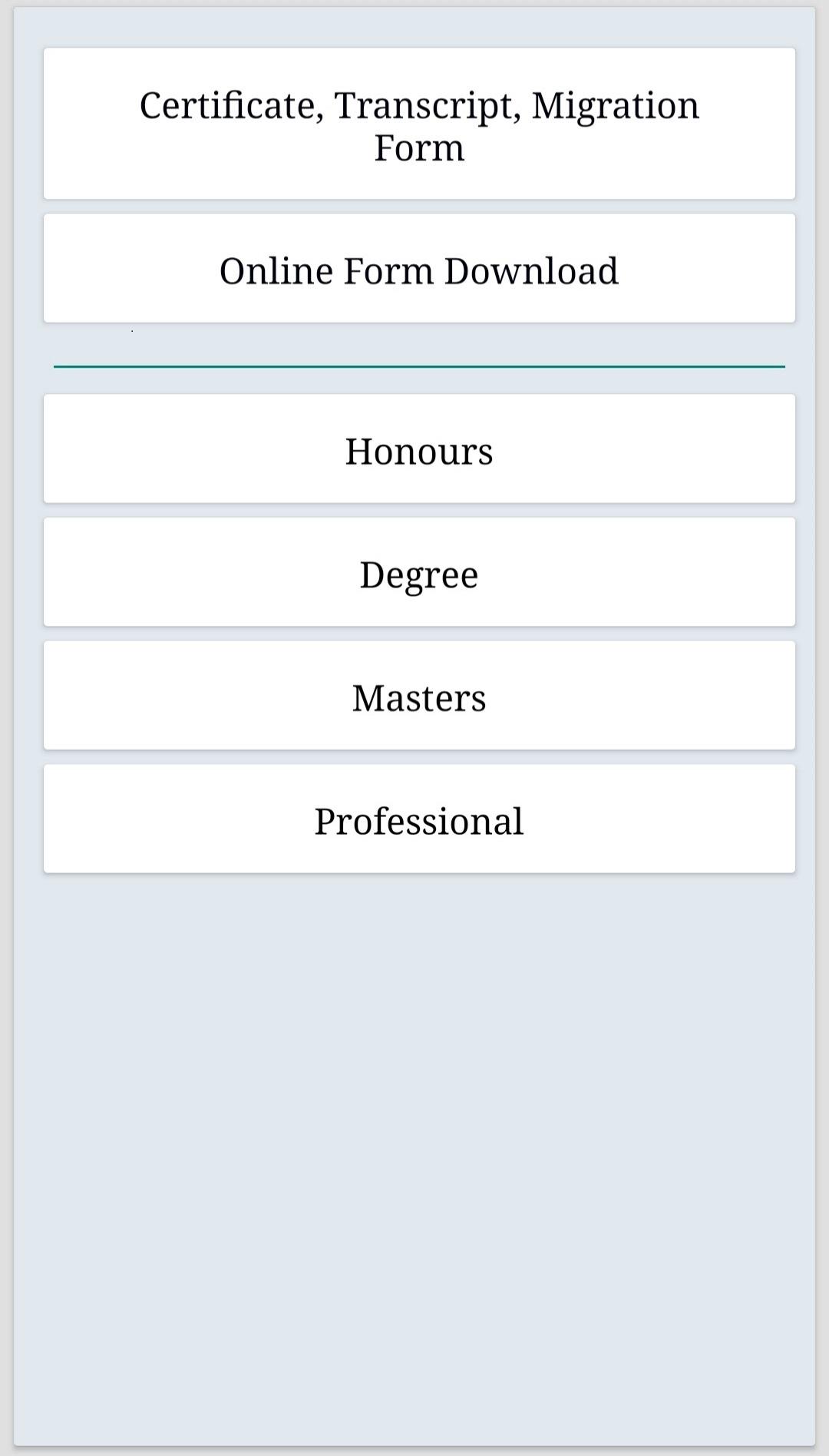Select the Honours option
This screenshot has height=1456, width=829.
click(x=419, y=448)
